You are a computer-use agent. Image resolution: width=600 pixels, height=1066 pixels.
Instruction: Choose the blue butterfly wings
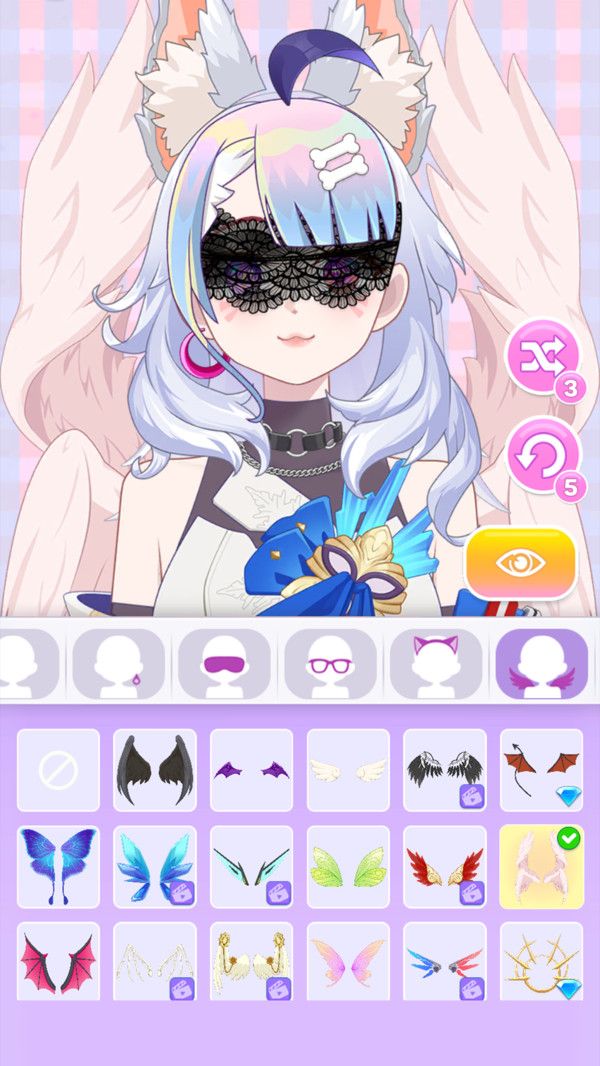click(58, 866)
